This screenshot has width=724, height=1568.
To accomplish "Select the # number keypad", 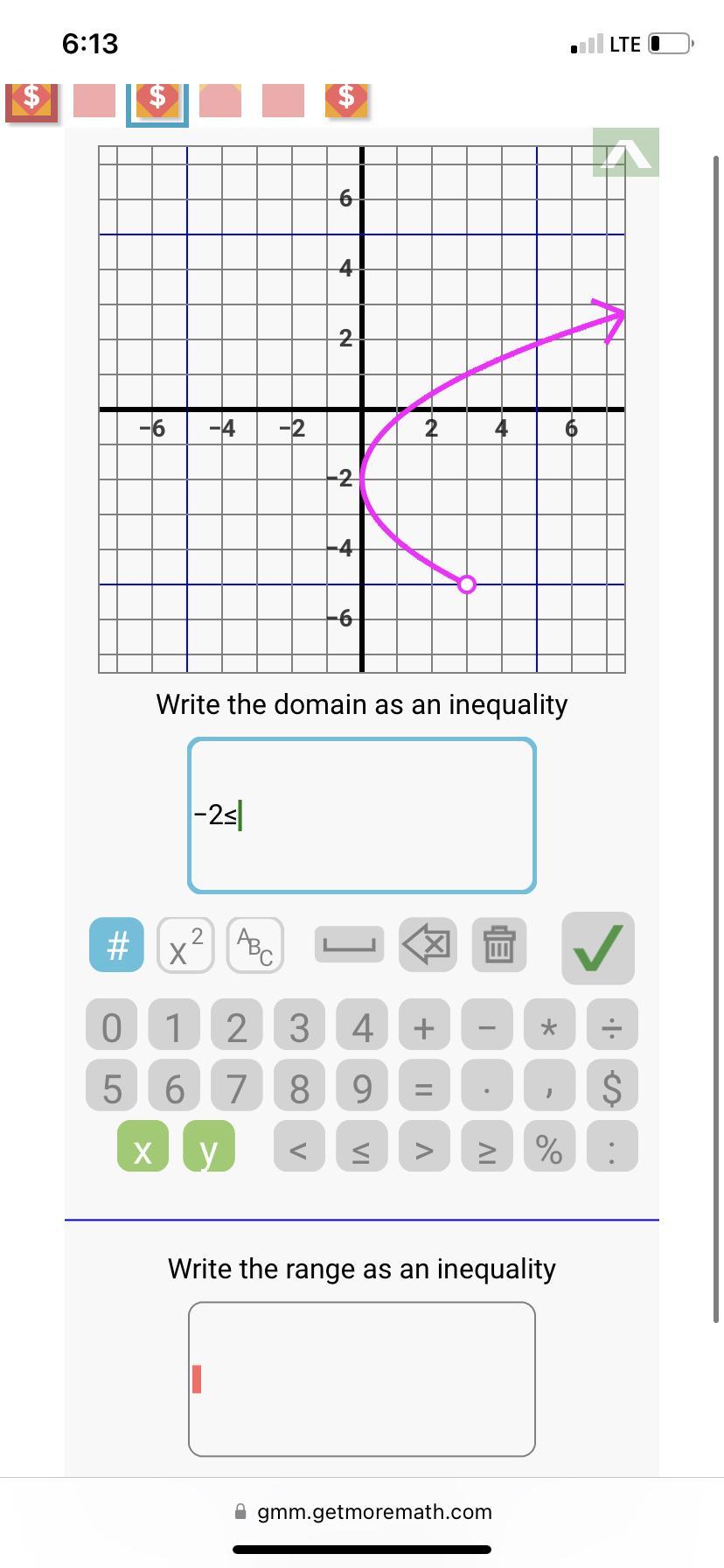I will click(116, 945).
